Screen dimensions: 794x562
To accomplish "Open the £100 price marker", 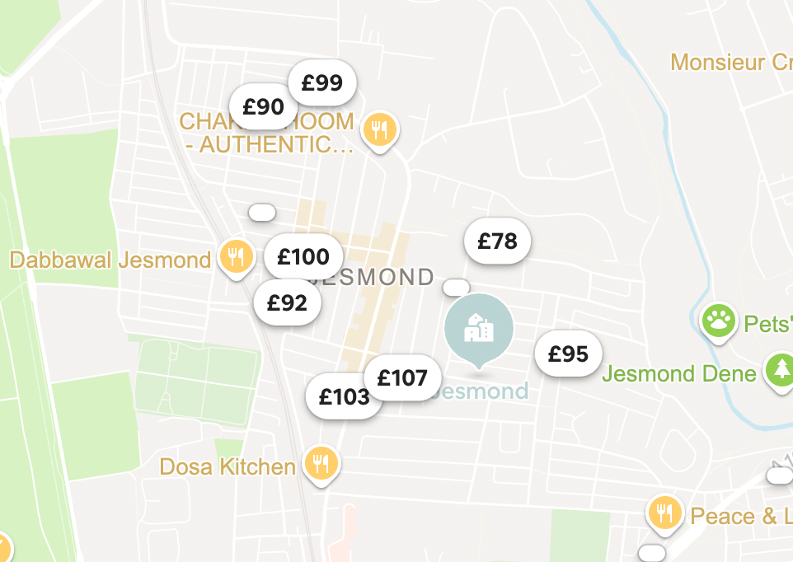I will (x=303, y=257).
